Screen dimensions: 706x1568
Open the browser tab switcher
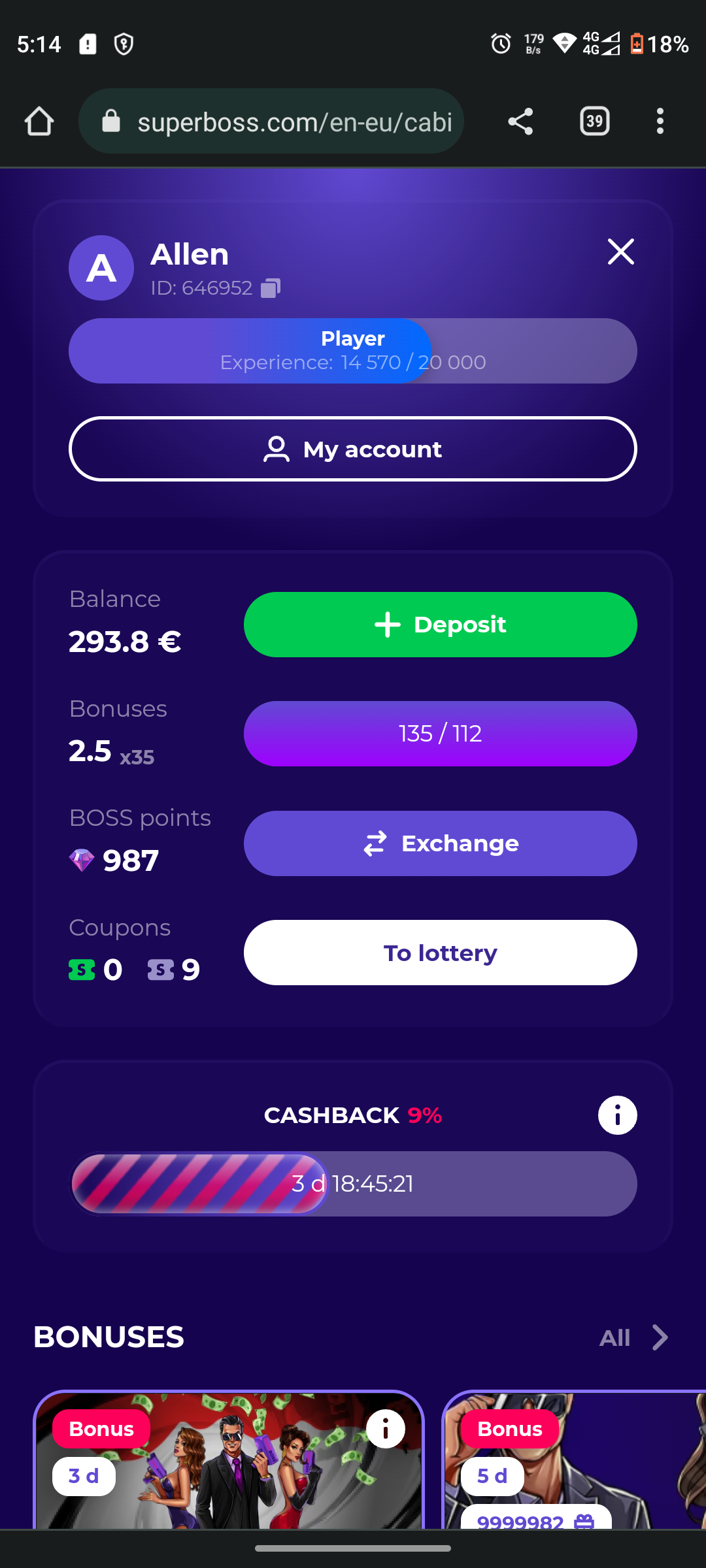(x=594, y=122)
